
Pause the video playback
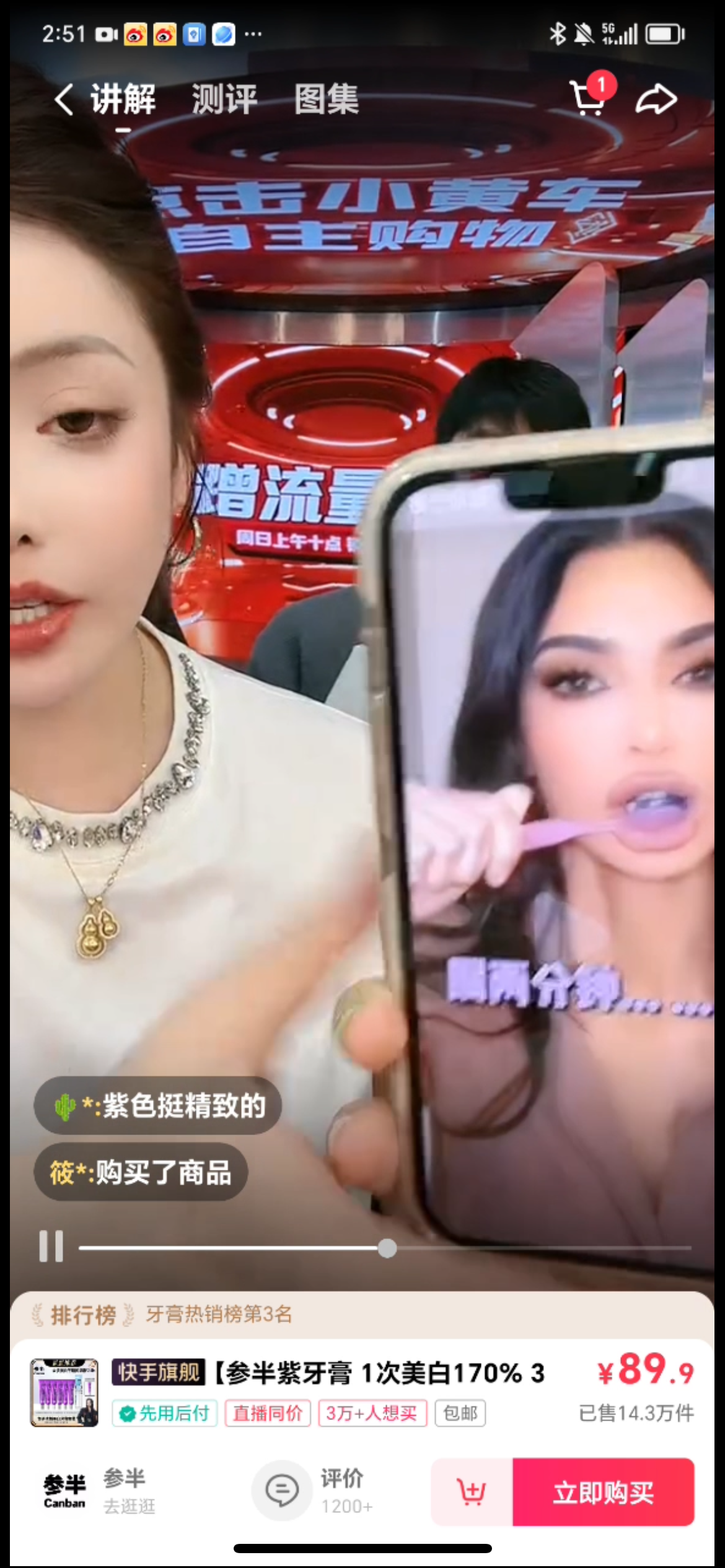tap(51, 1246)
